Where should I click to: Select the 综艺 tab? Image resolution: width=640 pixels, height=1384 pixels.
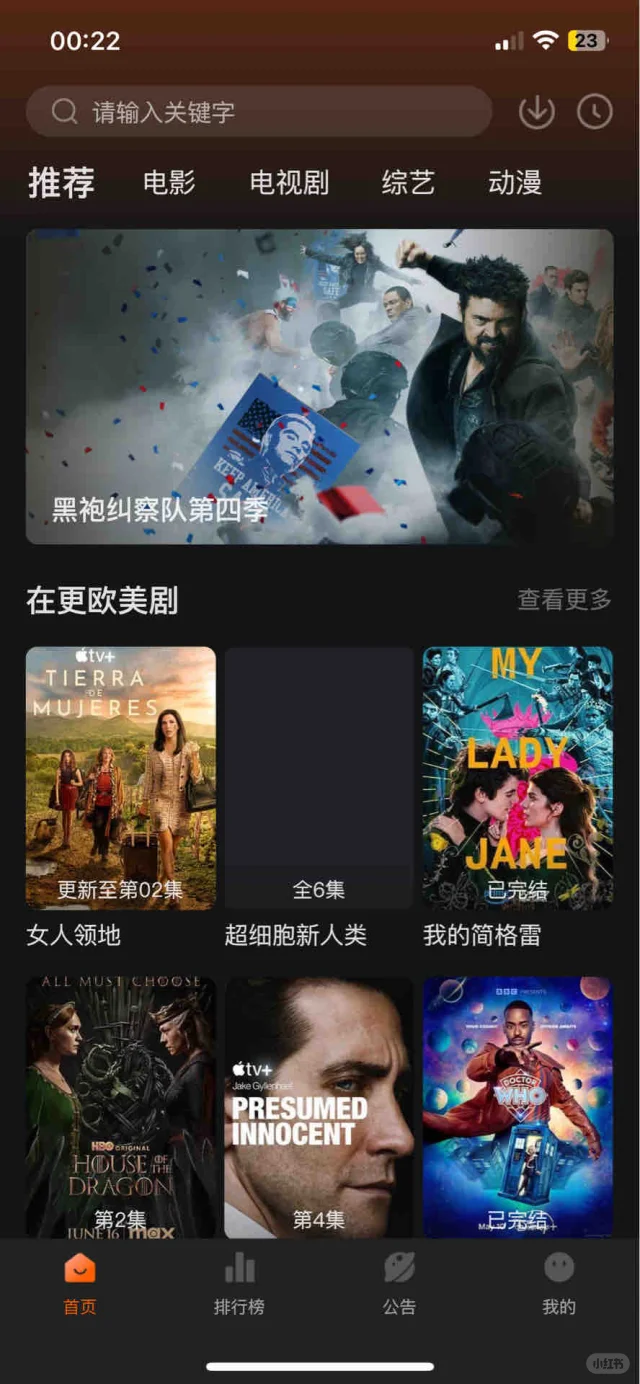coord(408,183)
